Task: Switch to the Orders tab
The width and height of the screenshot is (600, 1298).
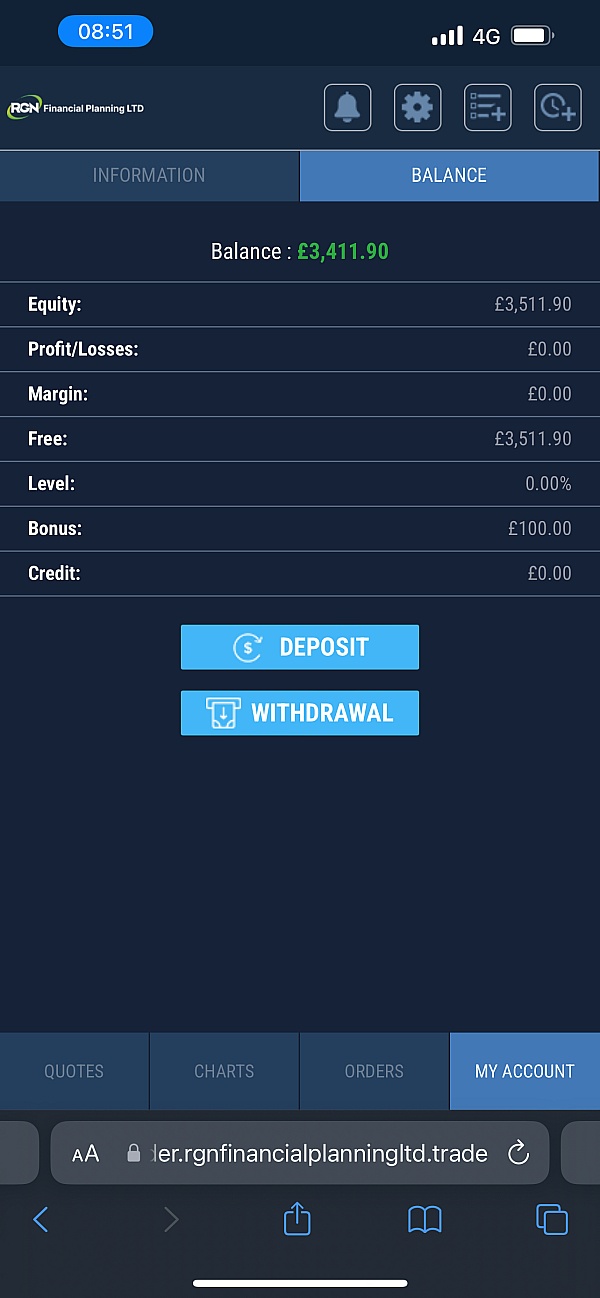Action: (x=374, y=1071)
